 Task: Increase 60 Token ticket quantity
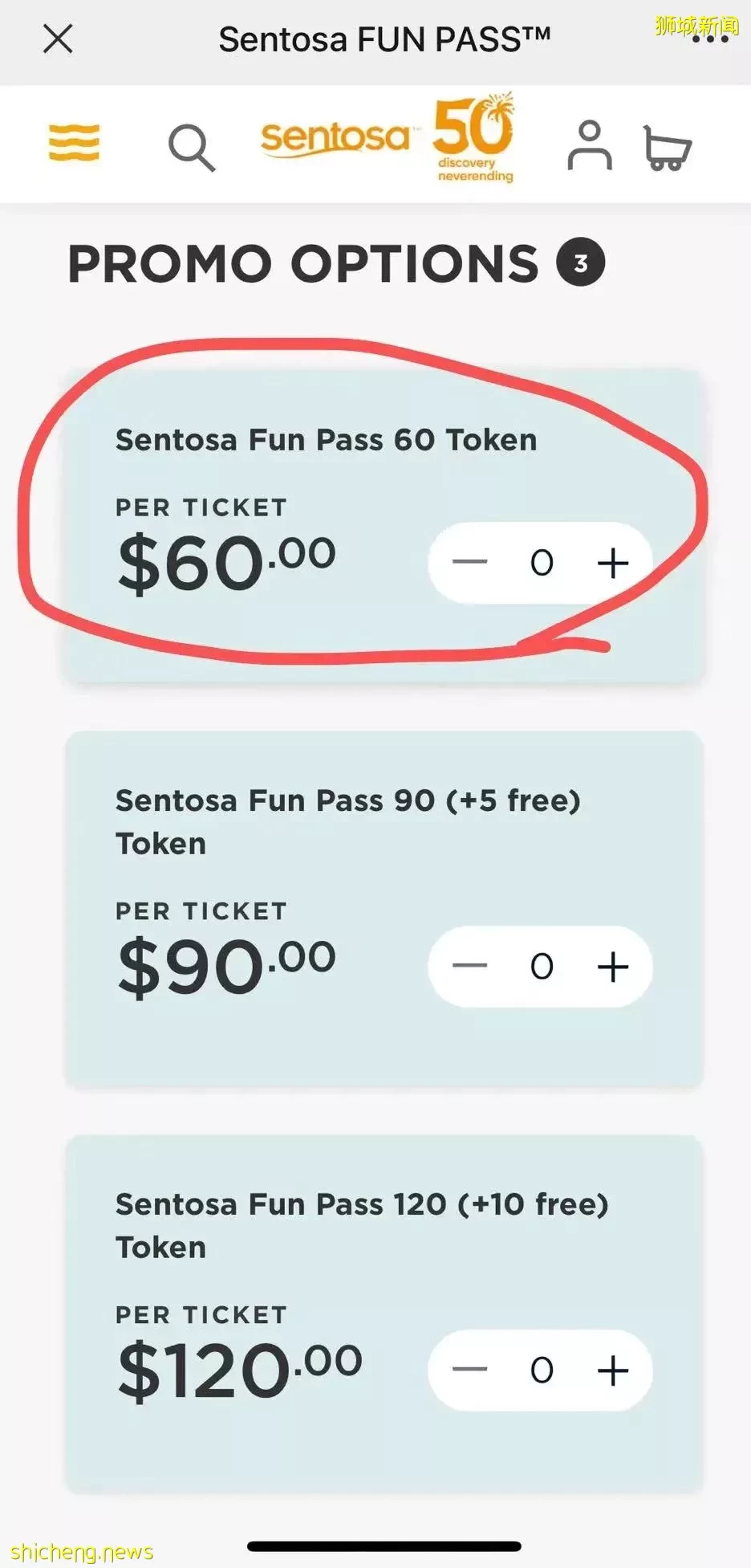pos(613,563)
